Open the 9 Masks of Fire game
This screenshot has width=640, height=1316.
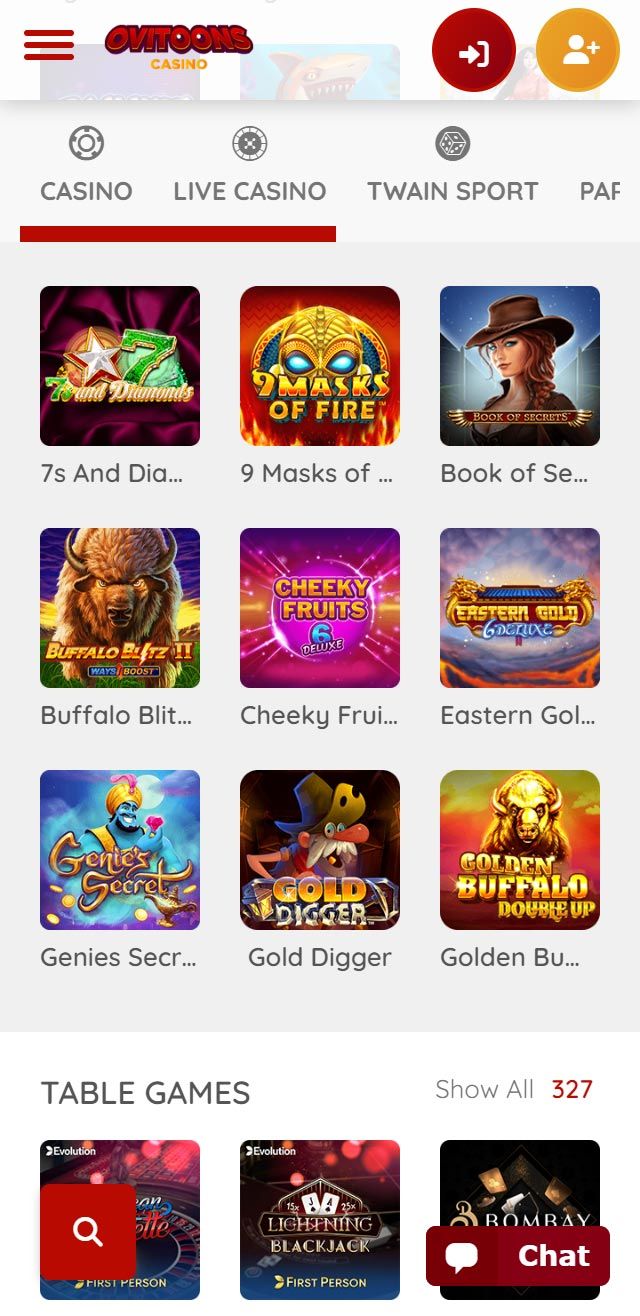point(320,366)
